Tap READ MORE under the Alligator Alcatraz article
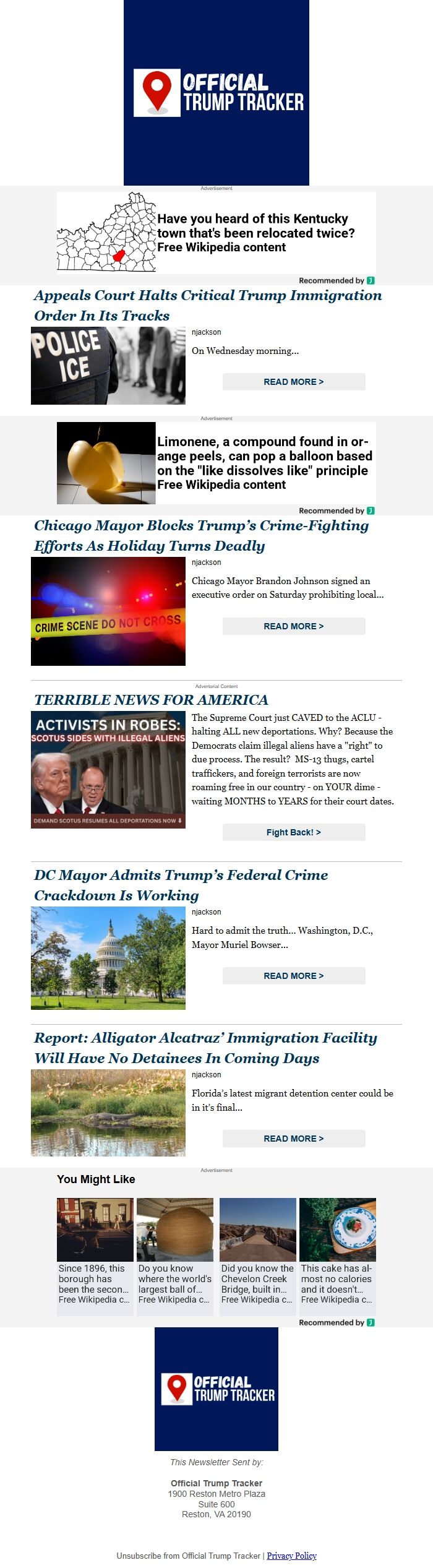433x1568 pixels. tap(293, 1139)
